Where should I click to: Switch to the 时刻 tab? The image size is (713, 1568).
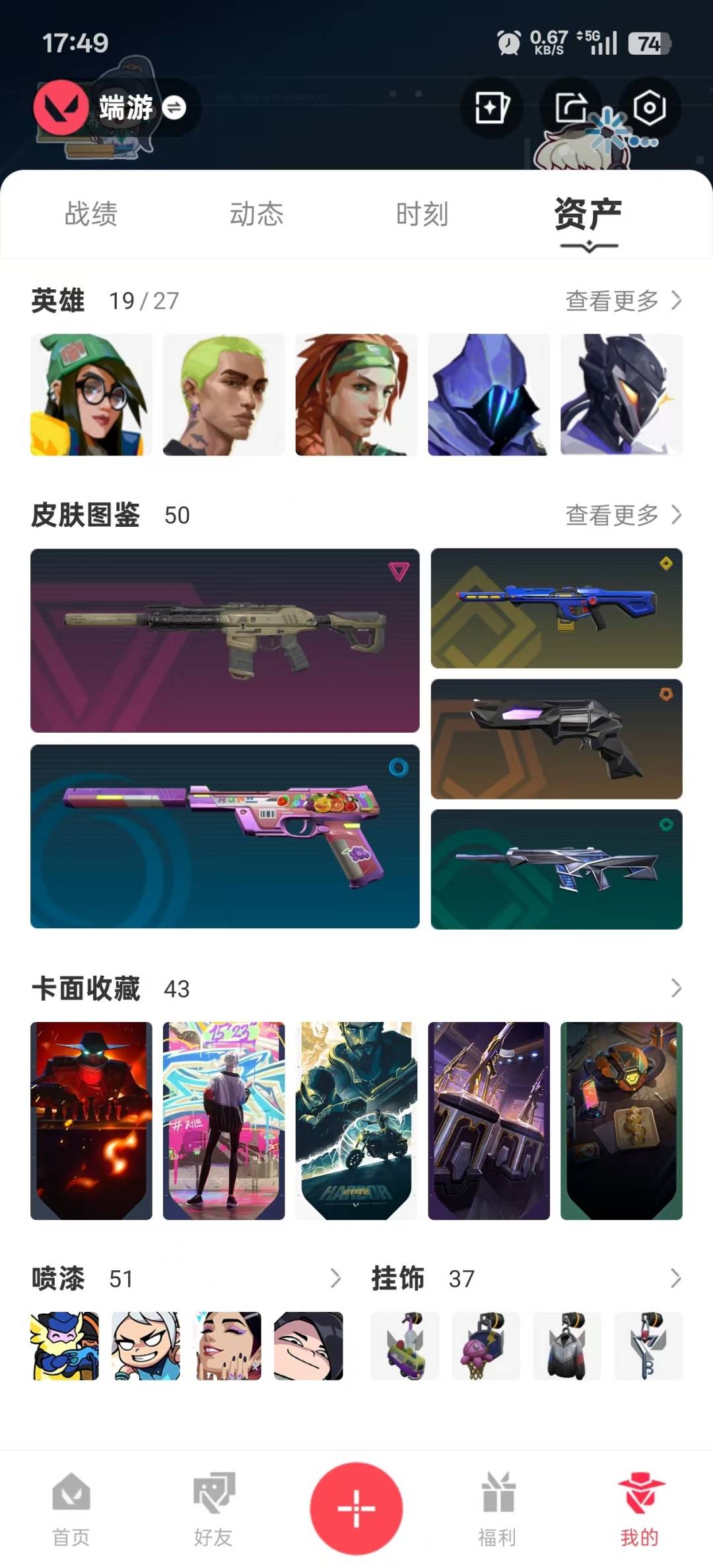(x=423, y=214)
